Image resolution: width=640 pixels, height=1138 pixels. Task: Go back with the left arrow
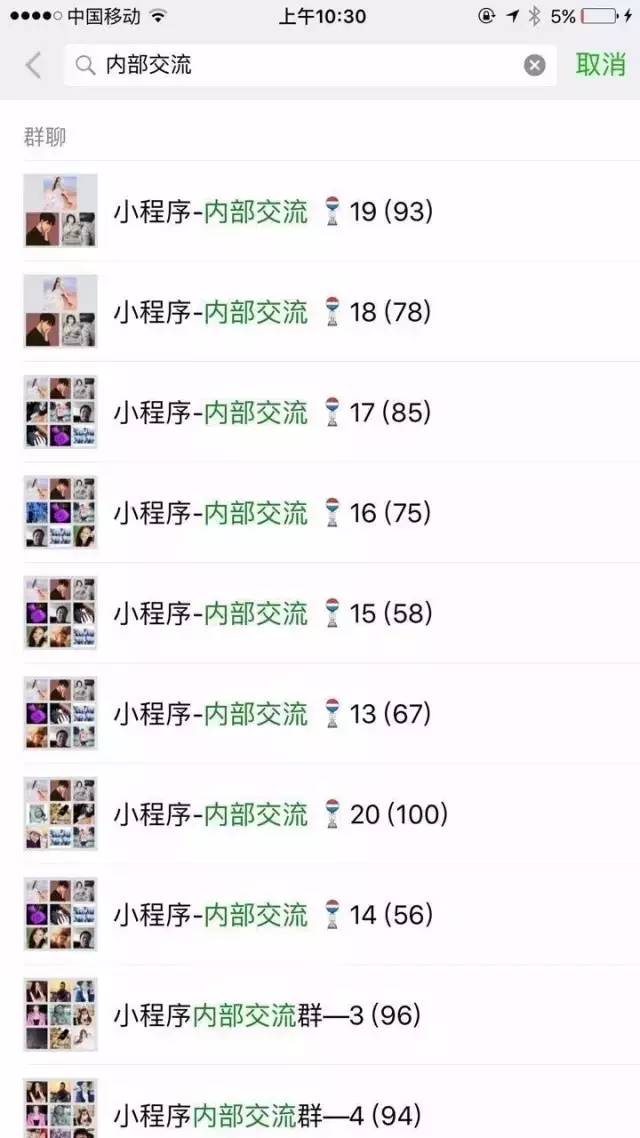click(x=33, y=66)
